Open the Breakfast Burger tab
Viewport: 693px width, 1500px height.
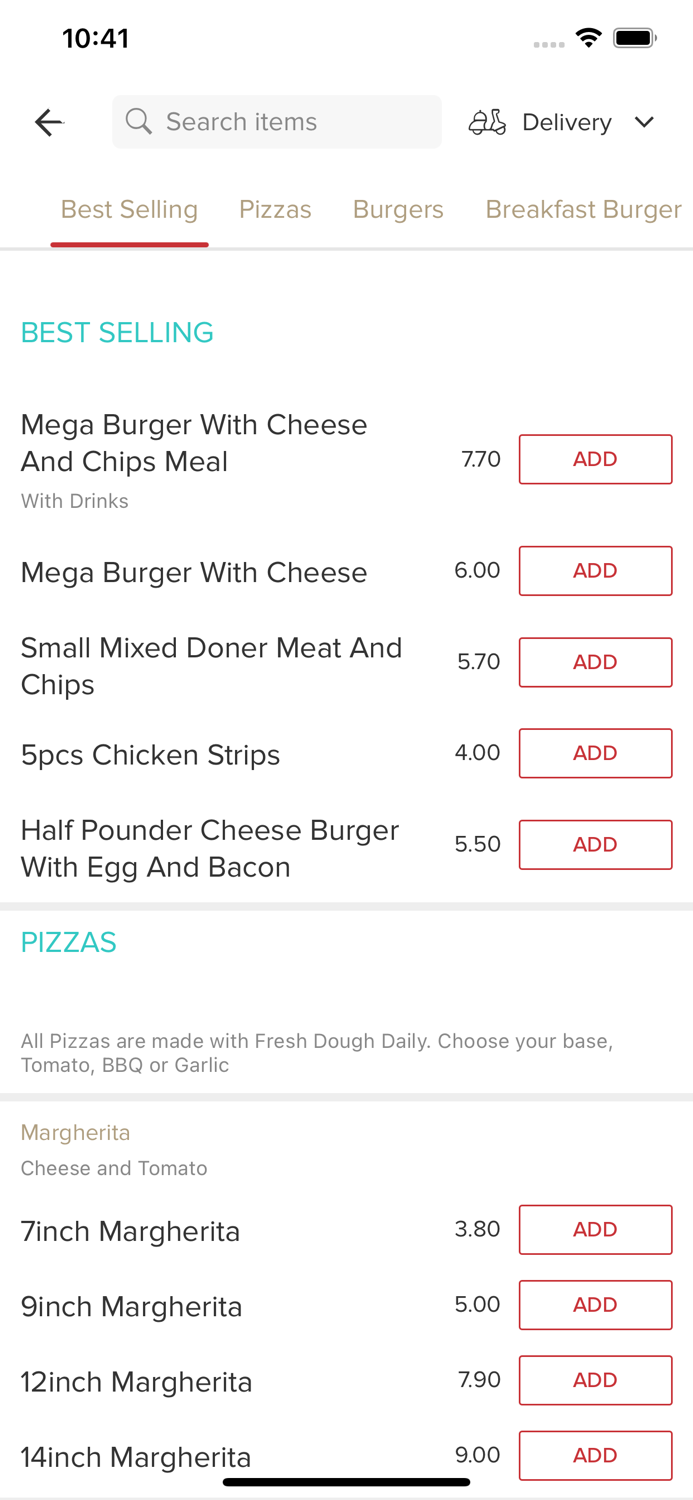point(583,210)
